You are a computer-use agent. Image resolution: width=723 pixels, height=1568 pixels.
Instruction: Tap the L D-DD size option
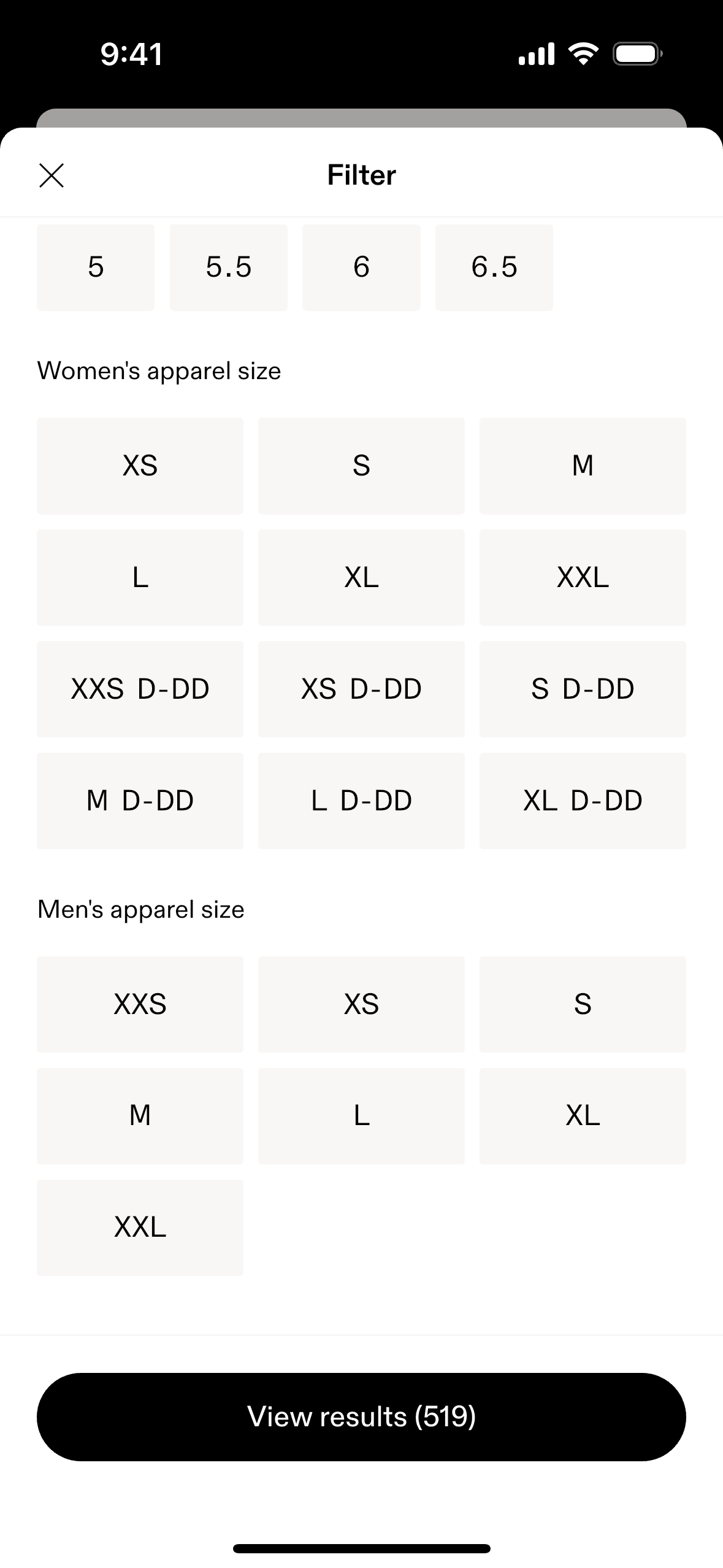pos(361,801)
